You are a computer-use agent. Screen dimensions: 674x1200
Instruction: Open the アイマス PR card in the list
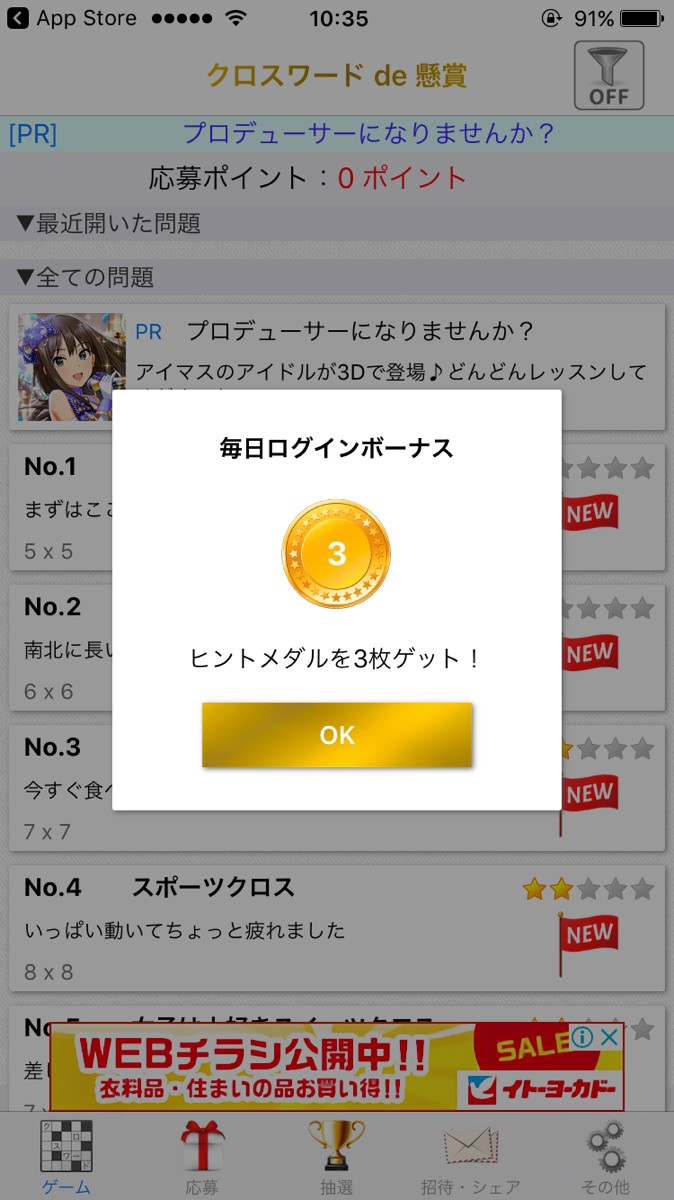pos(337,367)
